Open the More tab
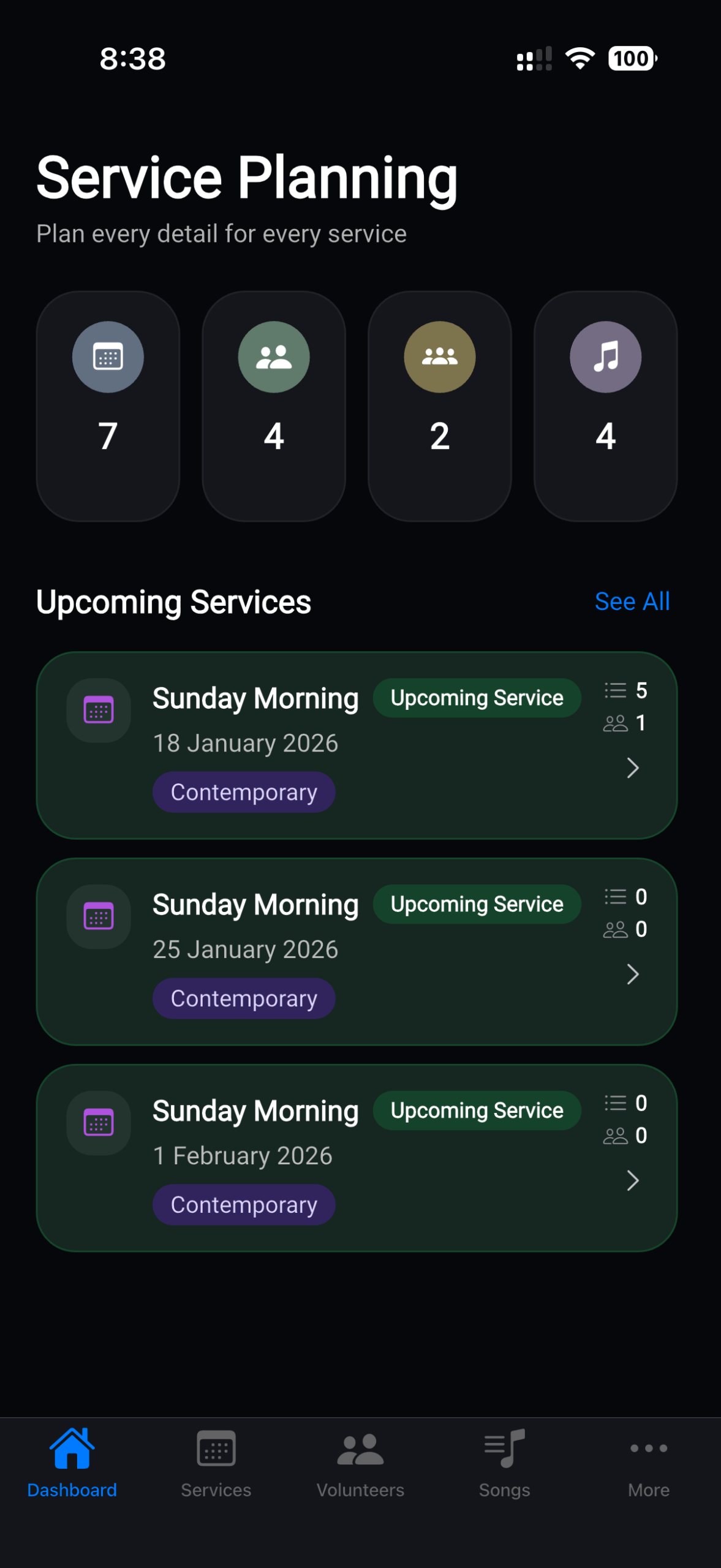Viewport: 721px width, 1568px height. click(x=648, y=1464)
